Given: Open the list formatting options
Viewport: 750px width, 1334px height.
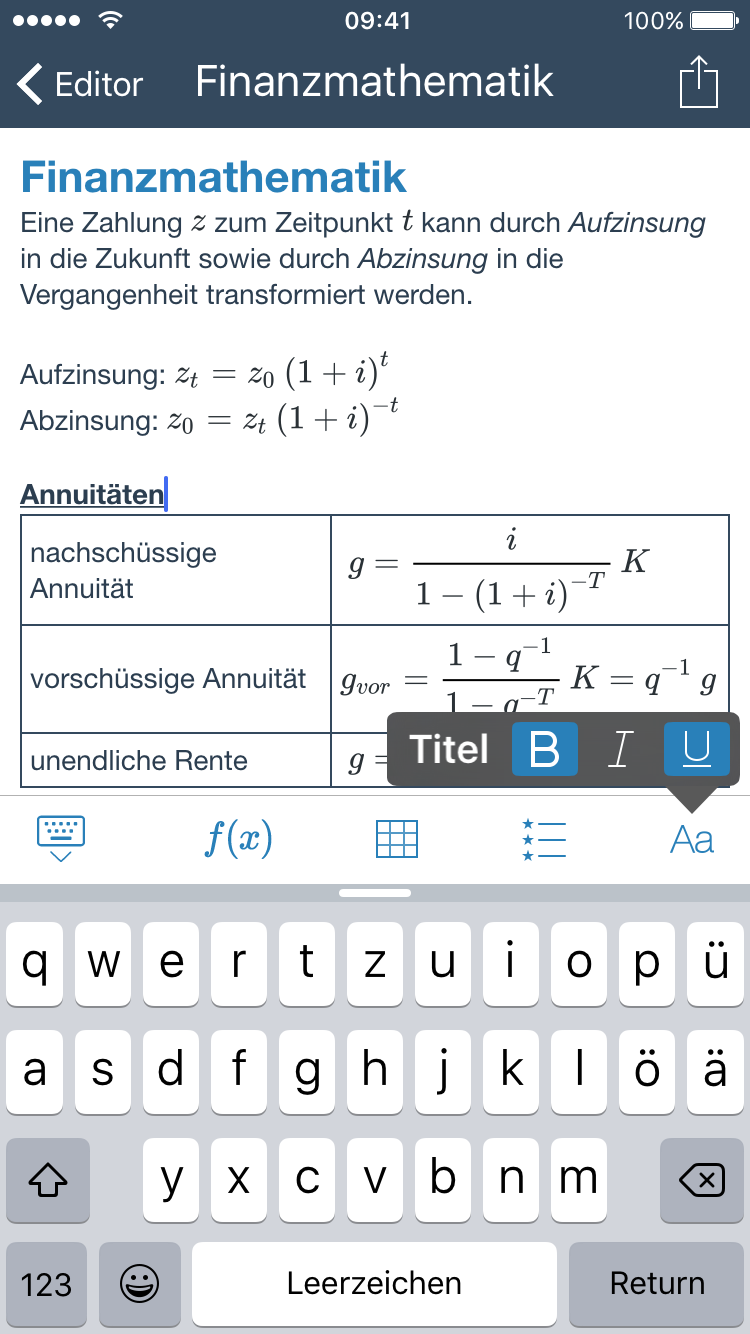Looking at the screenshot, I should 544,838.
